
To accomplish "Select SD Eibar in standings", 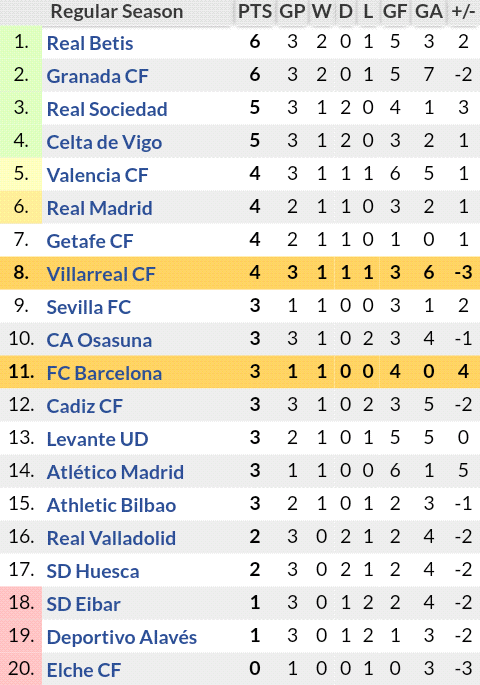I will [x=83, y=605].
